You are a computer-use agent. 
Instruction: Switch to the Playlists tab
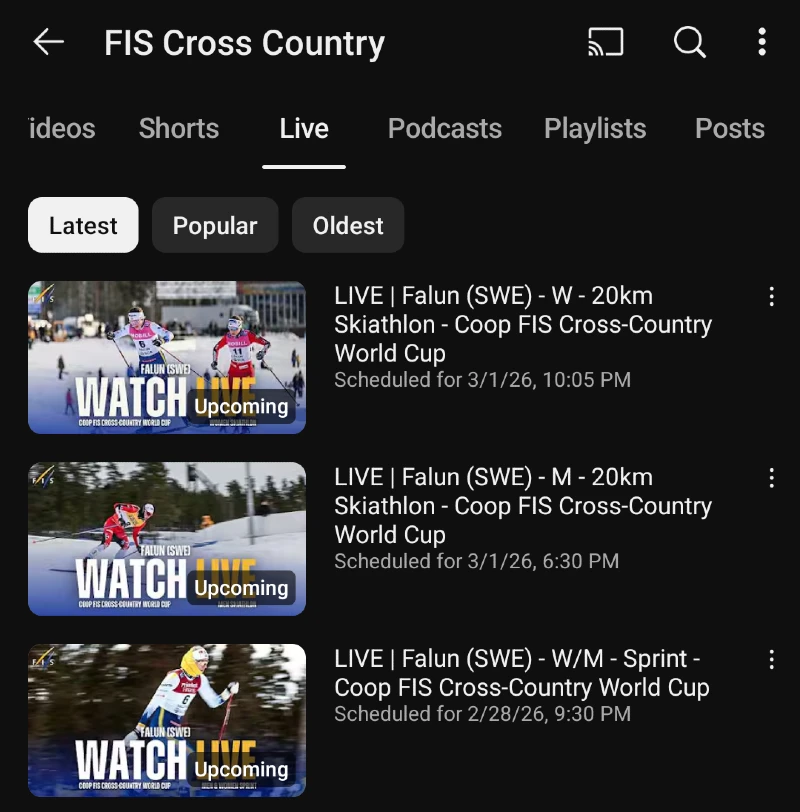(x=595, y=129)
